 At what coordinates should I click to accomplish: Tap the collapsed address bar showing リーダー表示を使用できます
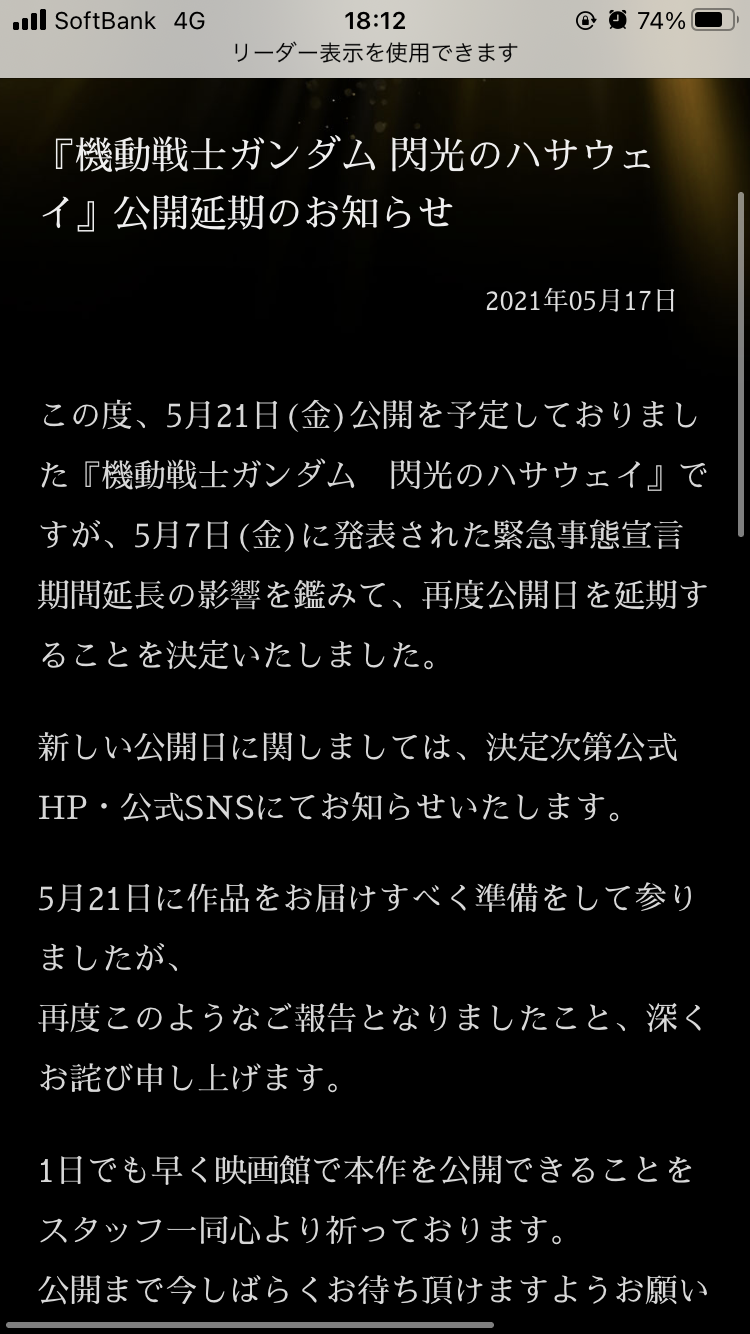375,54
